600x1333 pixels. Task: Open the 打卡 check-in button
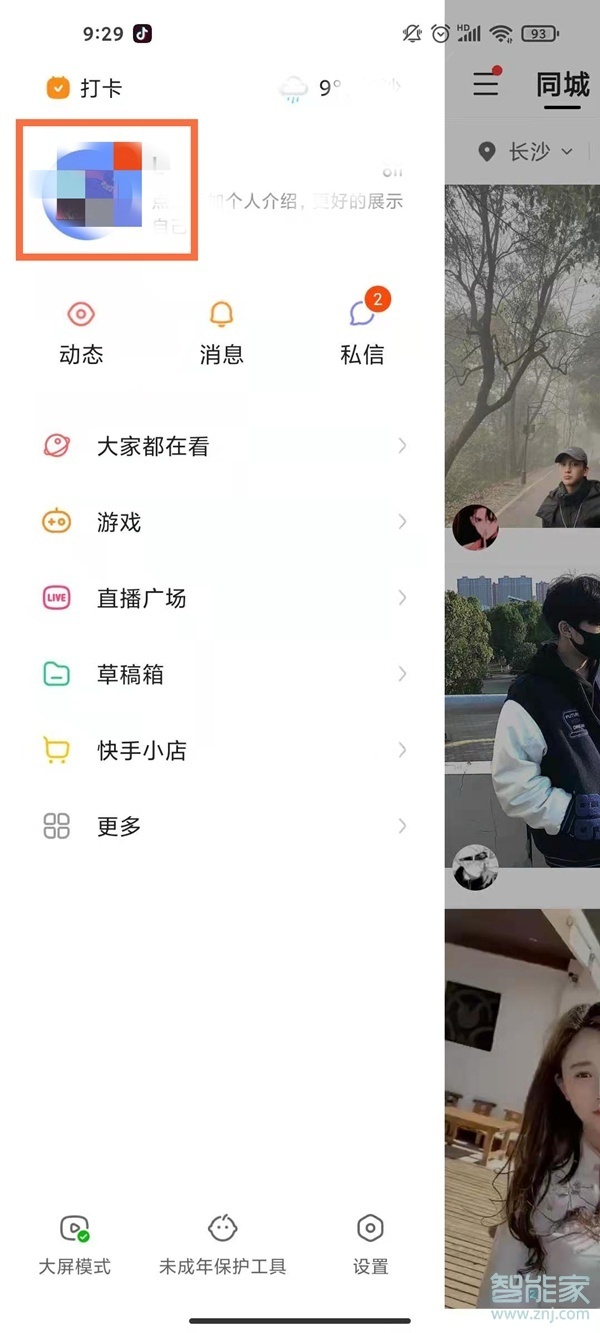[x=85, y=88]
